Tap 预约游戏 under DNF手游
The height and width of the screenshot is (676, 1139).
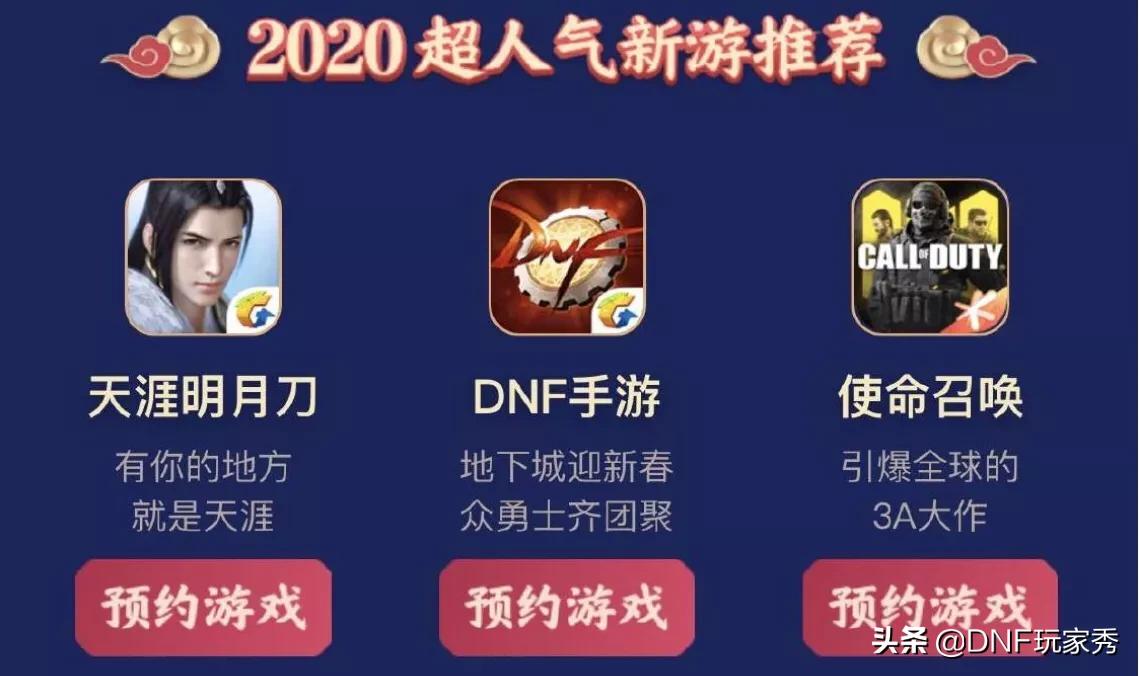tap(566, 607)
